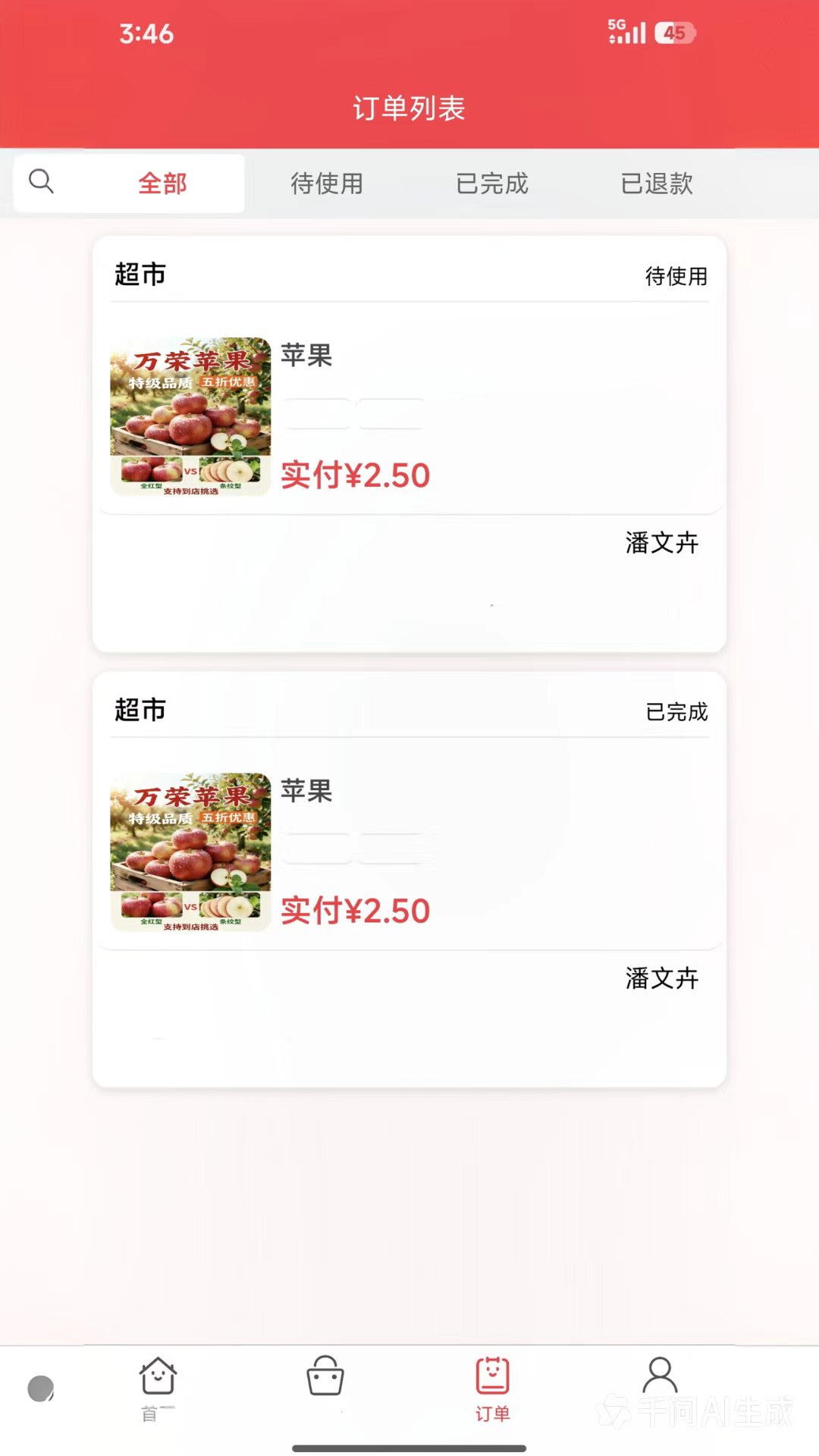Image resolution: width=819 pixels, height=1456 pixels.
Task: Select the 全部 orders tab
Action: coord(162,184)
